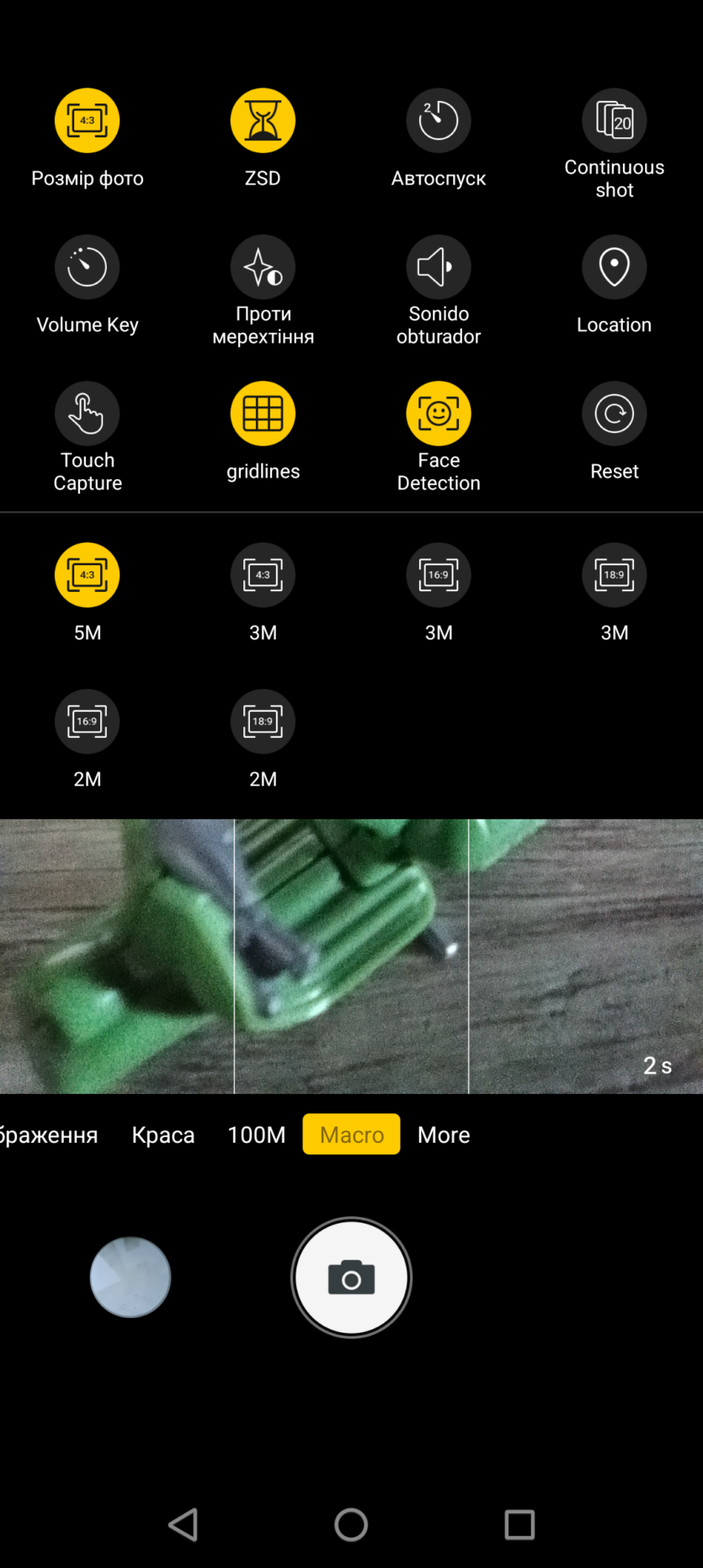703x1568 pixels.
Task: Turn on Touch Capture
Action: pos(88,414)
